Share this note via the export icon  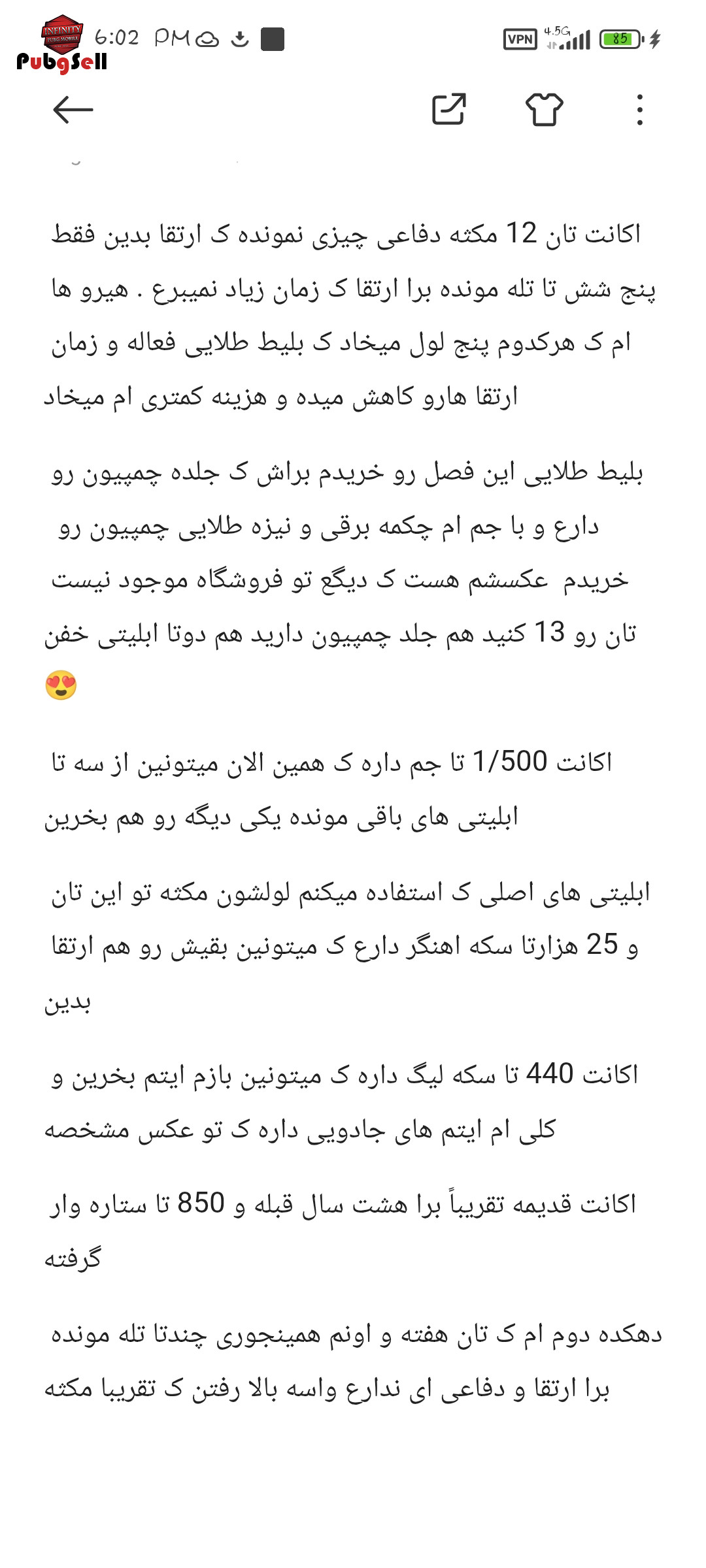[x=448, y=110]
